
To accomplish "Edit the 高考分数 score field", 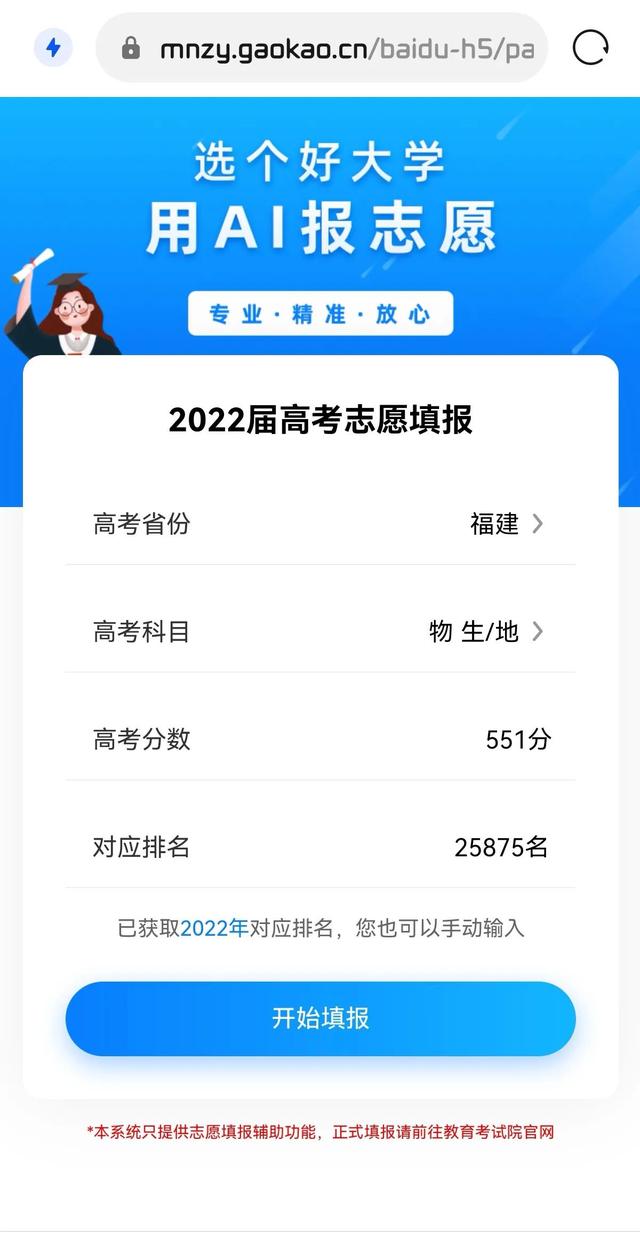I will [x=516, y=740].
